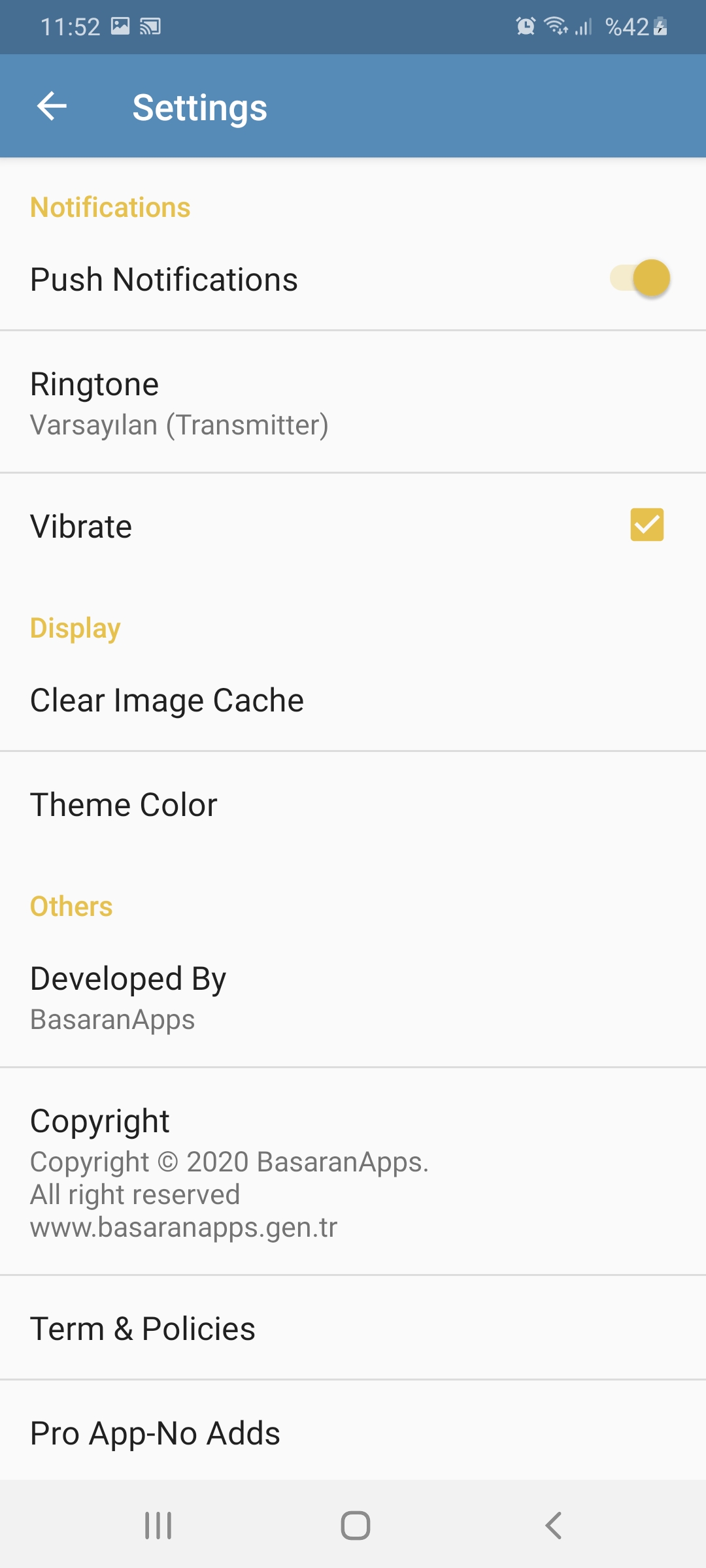
Task: View Term & Policies
Action: point(353,1328)
